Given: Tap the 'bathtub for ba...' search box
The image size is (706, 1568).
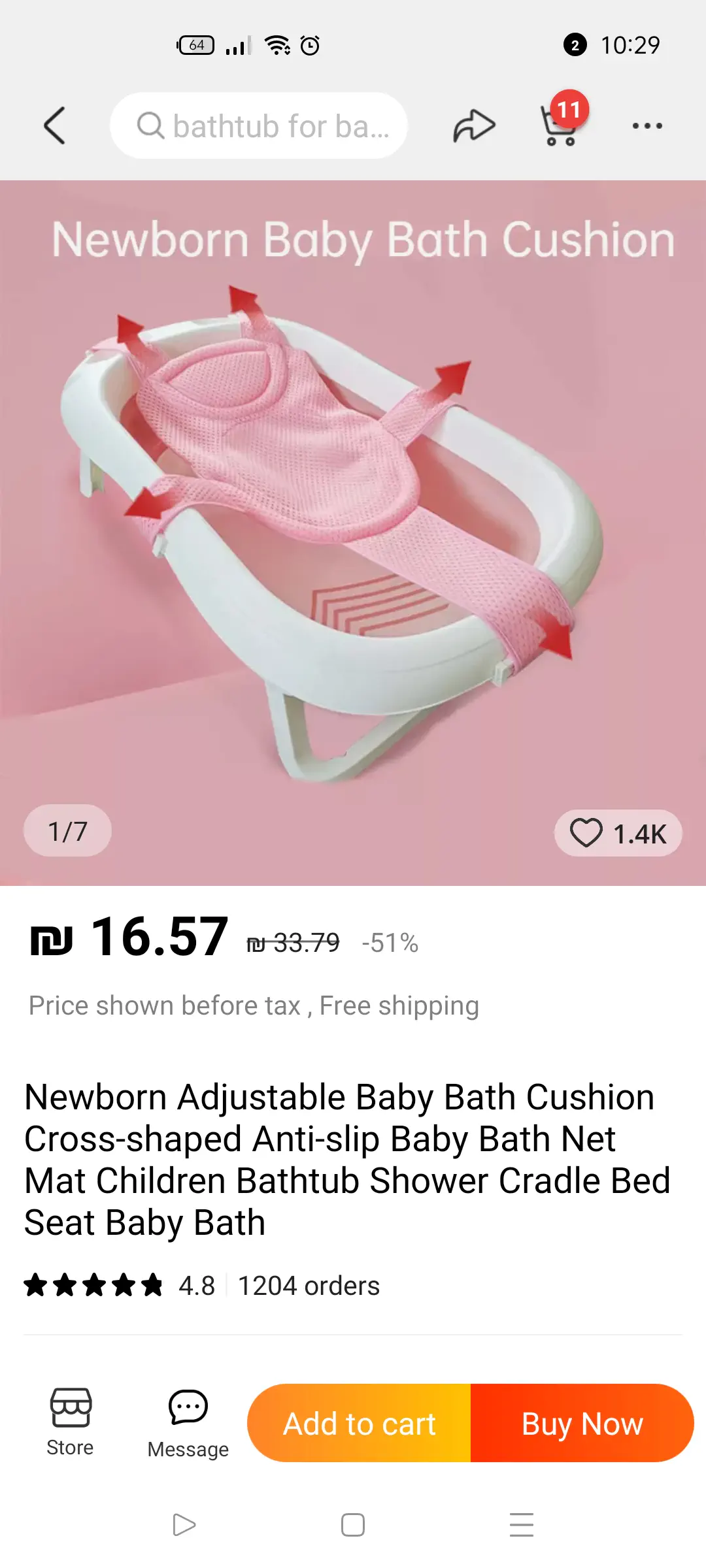Looking at the screenshot, I should [259, 125].
